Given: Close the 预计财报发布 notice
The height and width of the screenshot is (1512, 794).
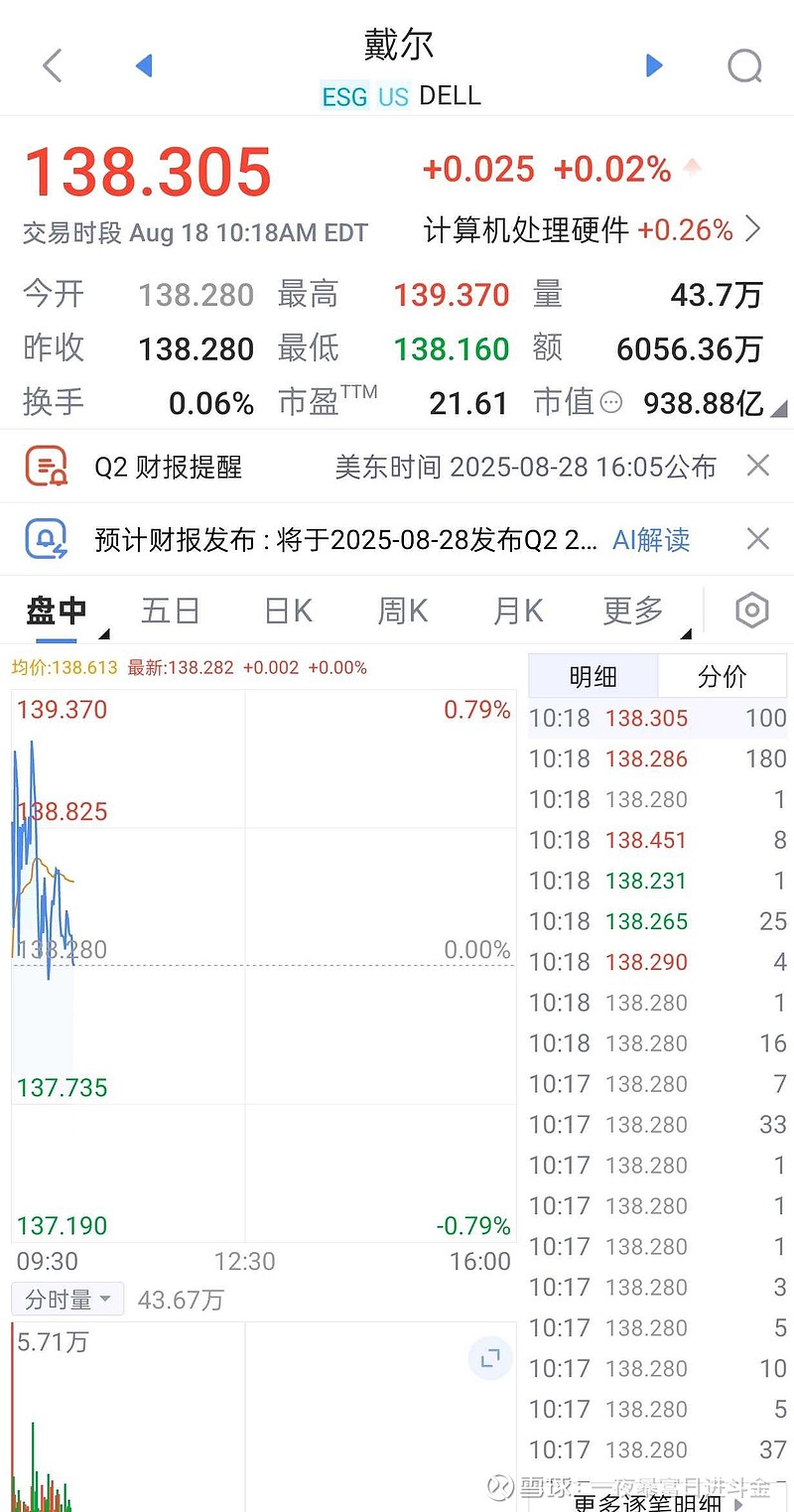Looking at the screenshot, I should [x=757, y=539].
